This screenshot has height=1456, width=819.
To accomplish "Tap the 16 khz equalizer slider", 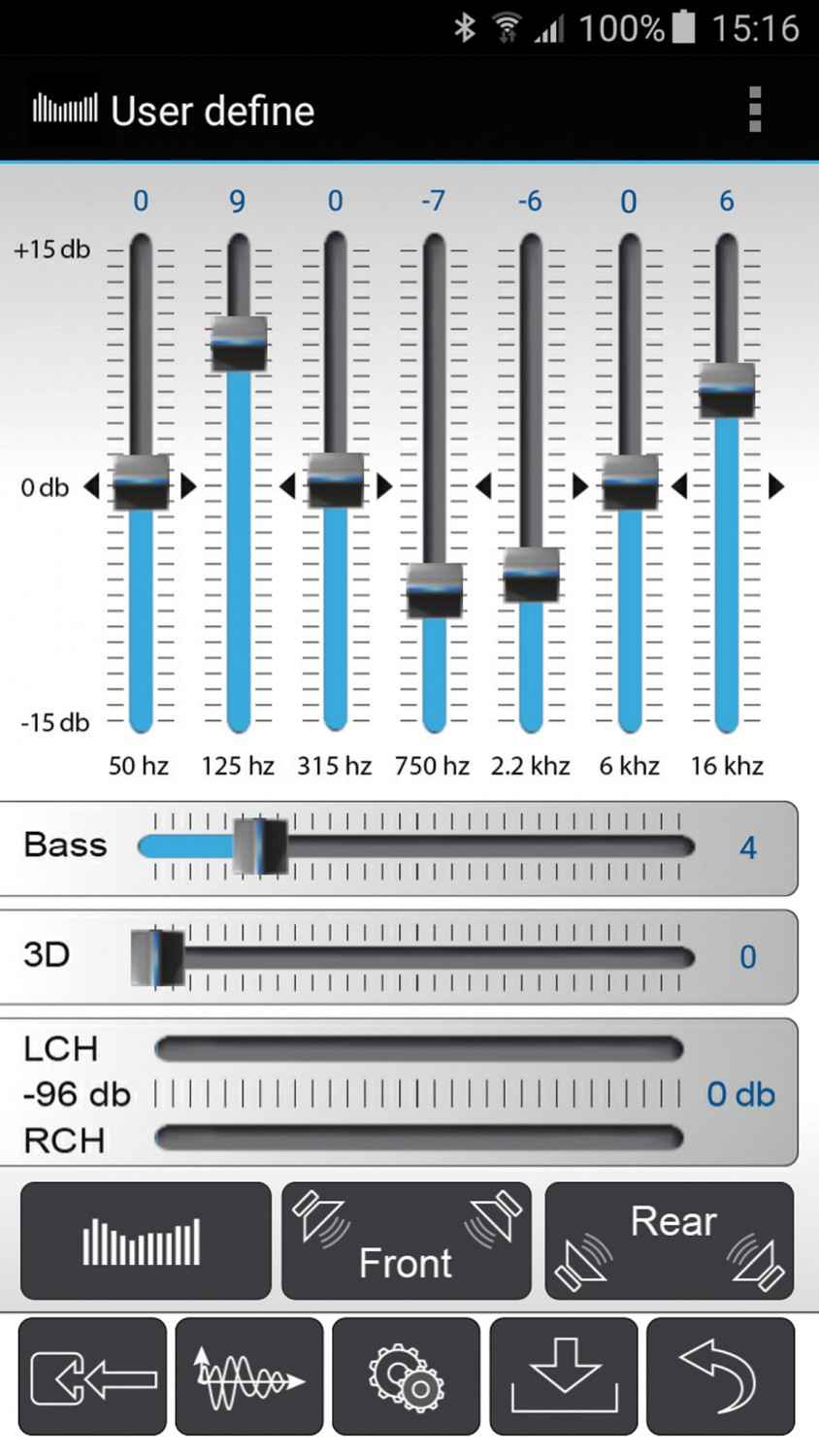I will (727, 389).
